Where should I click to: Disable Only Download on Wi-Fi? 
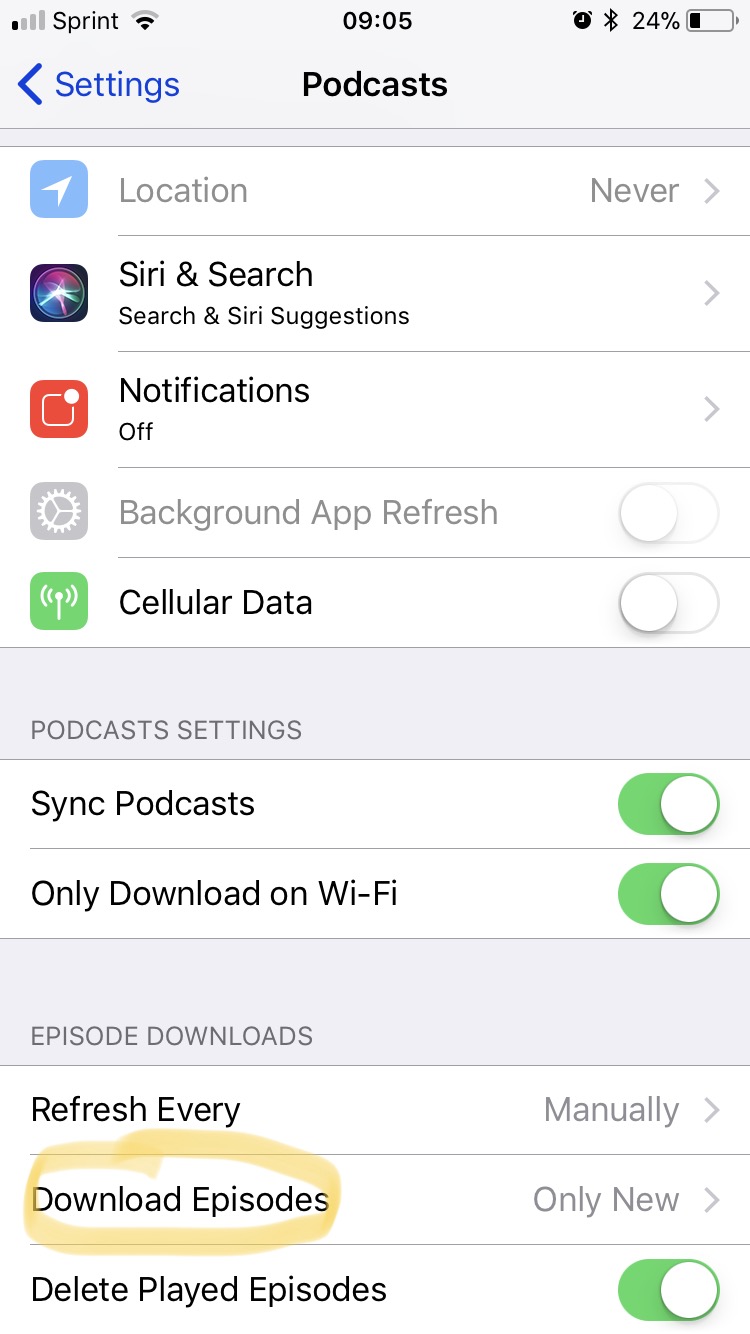[668, 894]
